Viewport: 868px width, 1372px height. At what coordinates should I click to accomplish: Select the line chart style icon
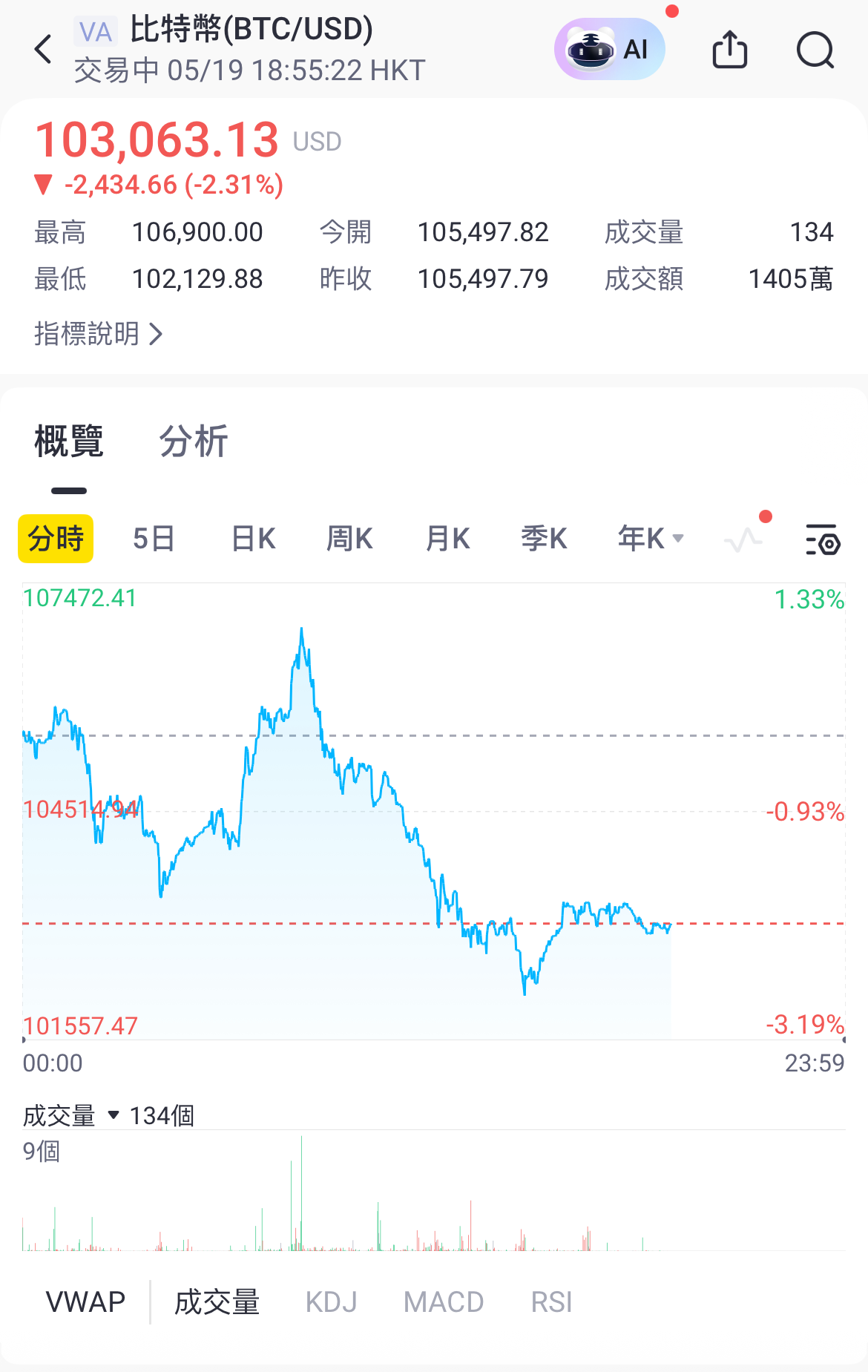[x=742, y=540]
